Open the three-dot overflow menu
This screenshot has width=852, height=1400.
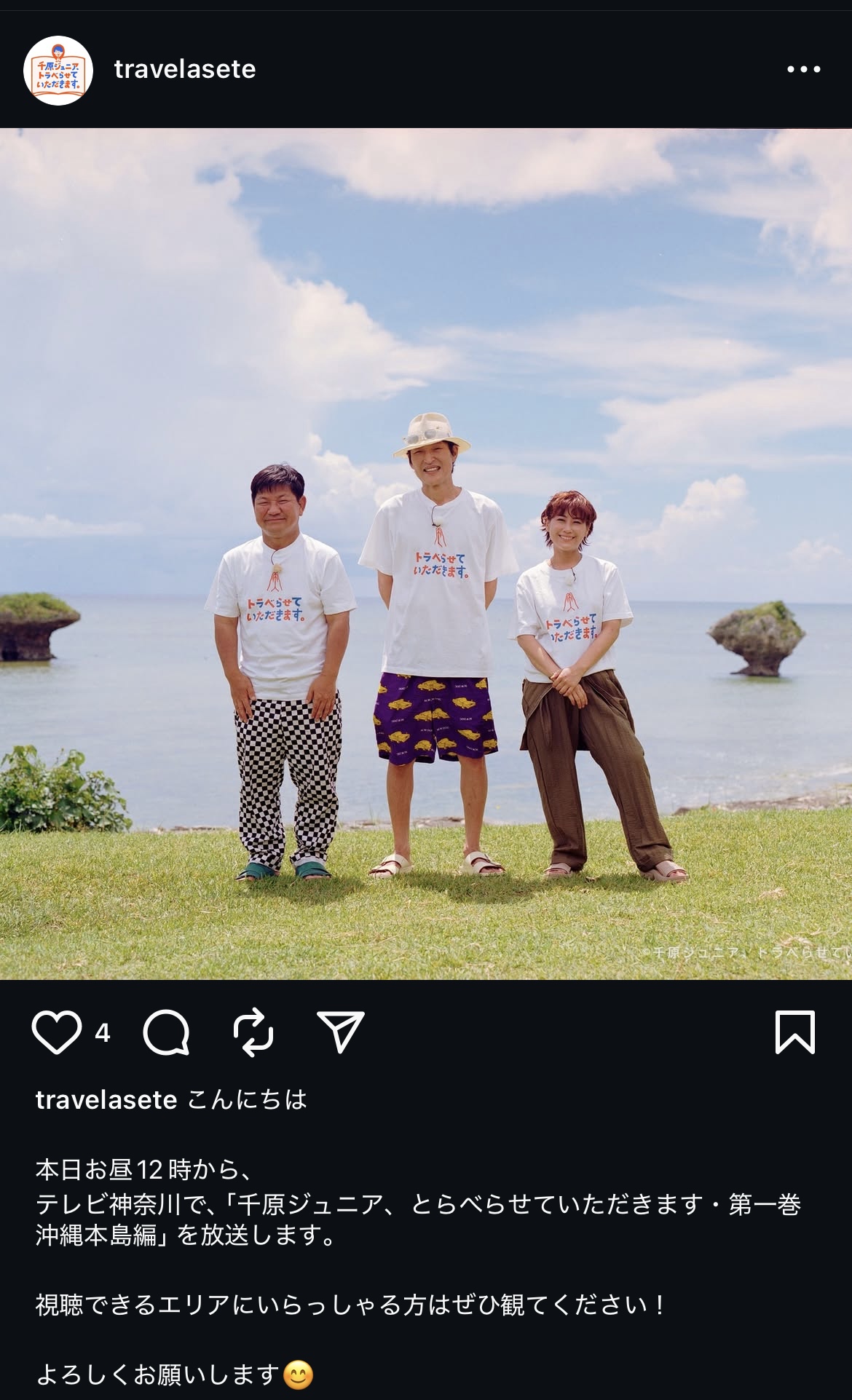804,70
